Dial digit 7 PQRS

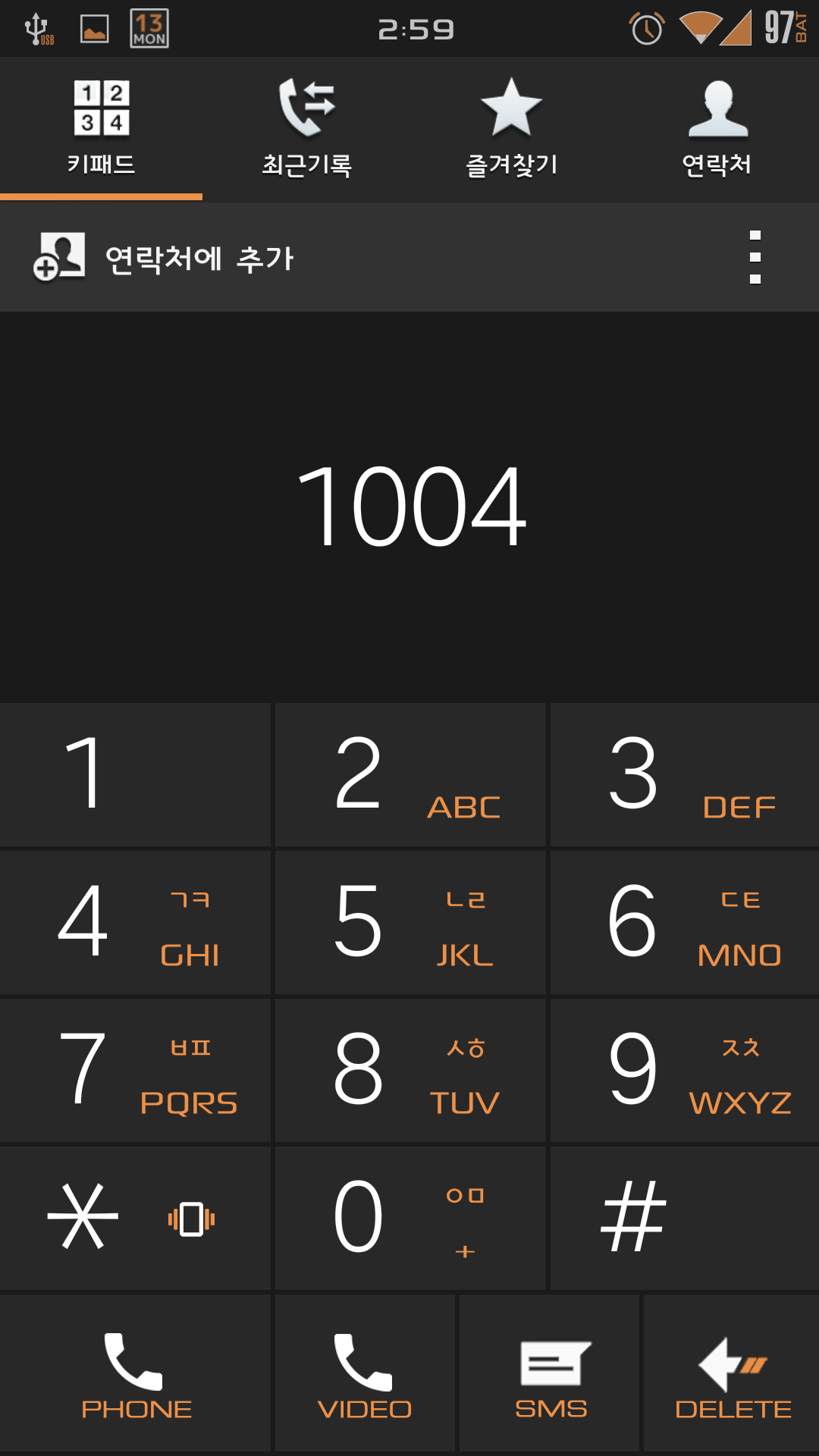click(135, 1070)
